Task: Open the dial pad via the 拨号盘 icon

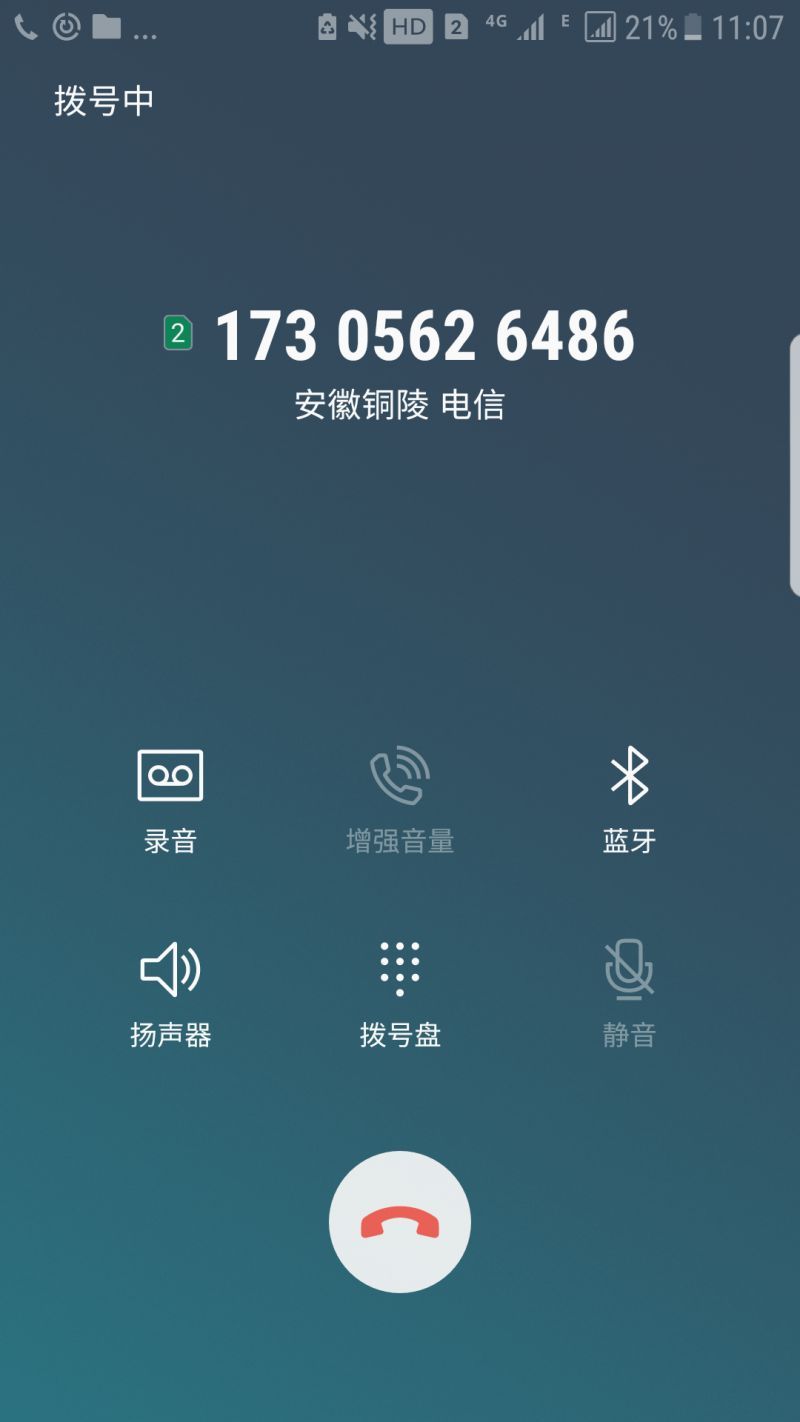Action: (x=400, y=968)
